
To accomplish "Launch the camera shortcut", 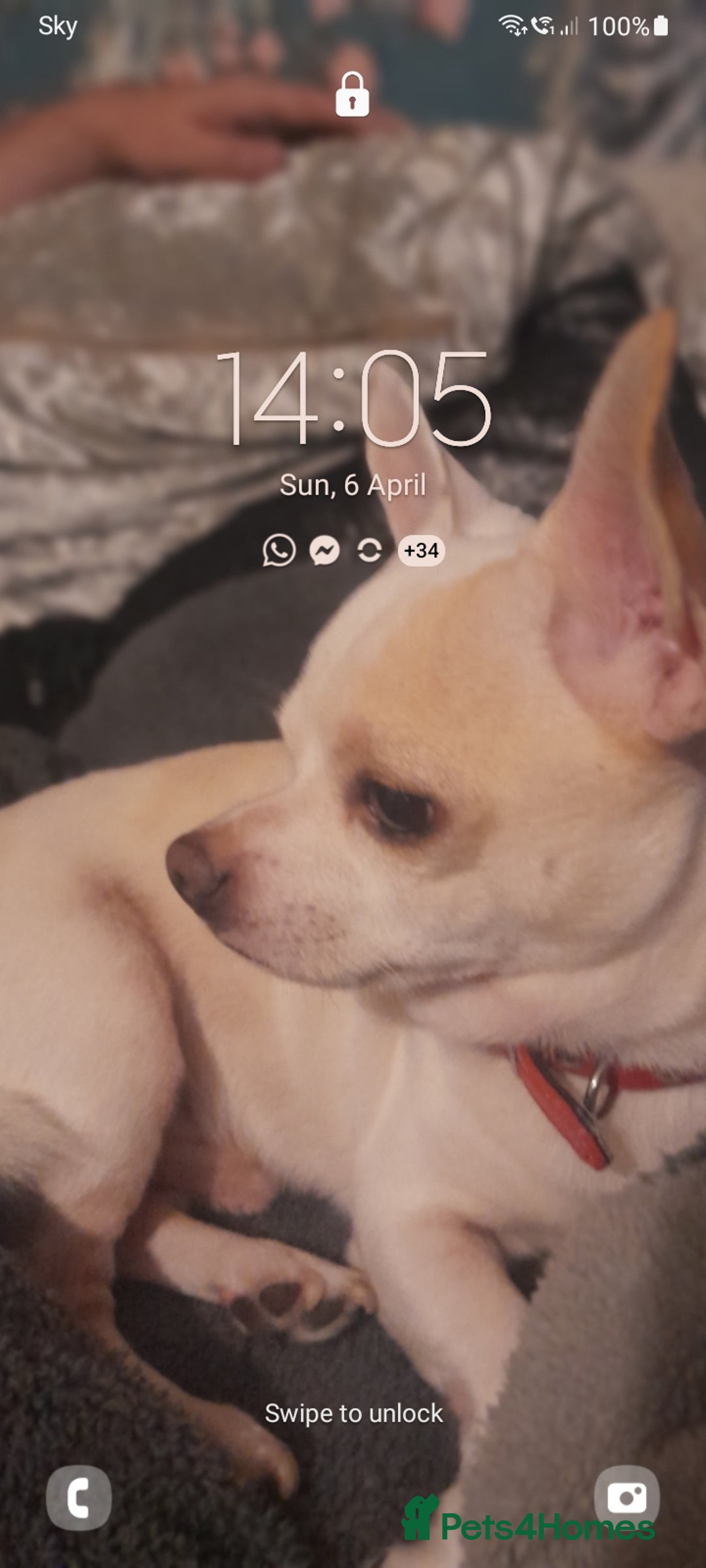I will [x=626, y=1498].
